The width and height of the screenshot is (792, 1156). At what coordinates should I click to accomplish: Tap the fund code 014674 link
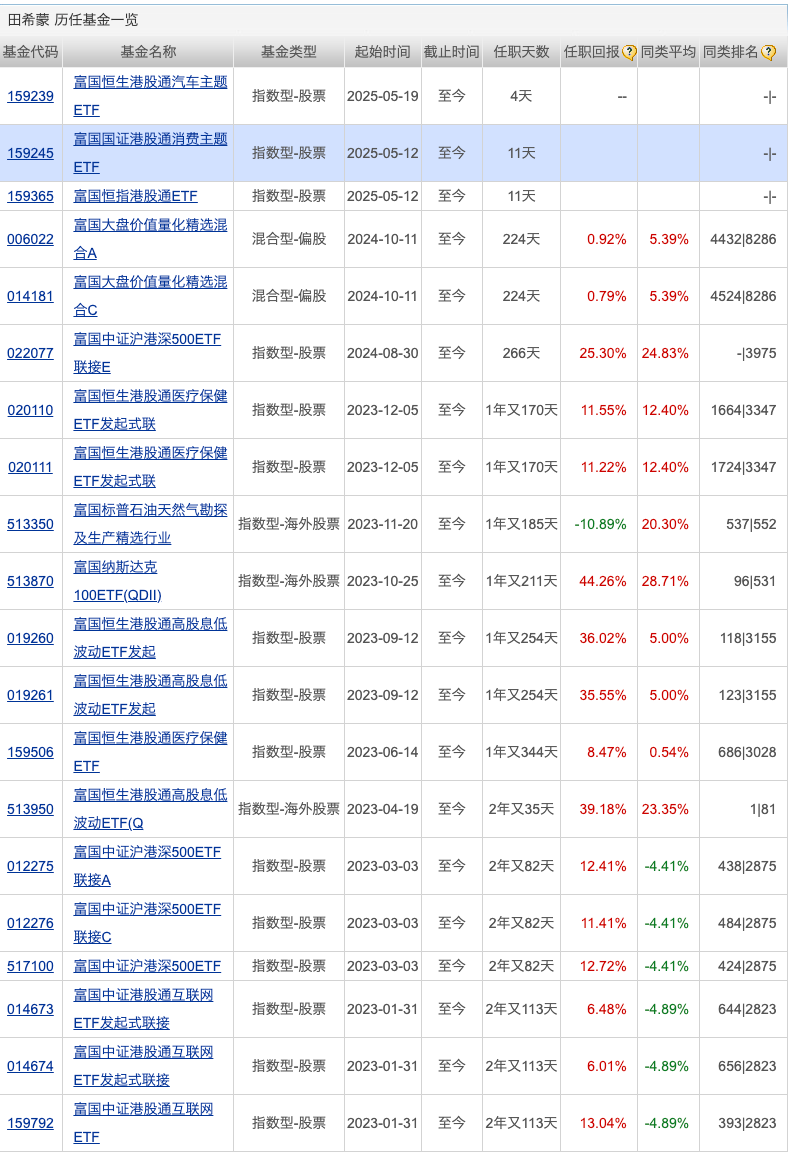(30, 1066)
